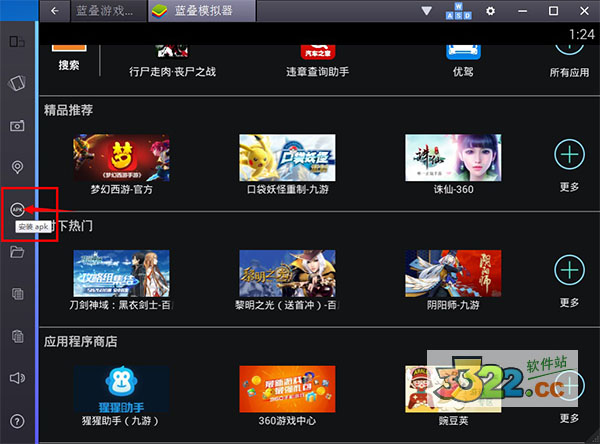600x444 pixels.
Task: Open the settings gear icon
Action: click(x=490, y=11)
